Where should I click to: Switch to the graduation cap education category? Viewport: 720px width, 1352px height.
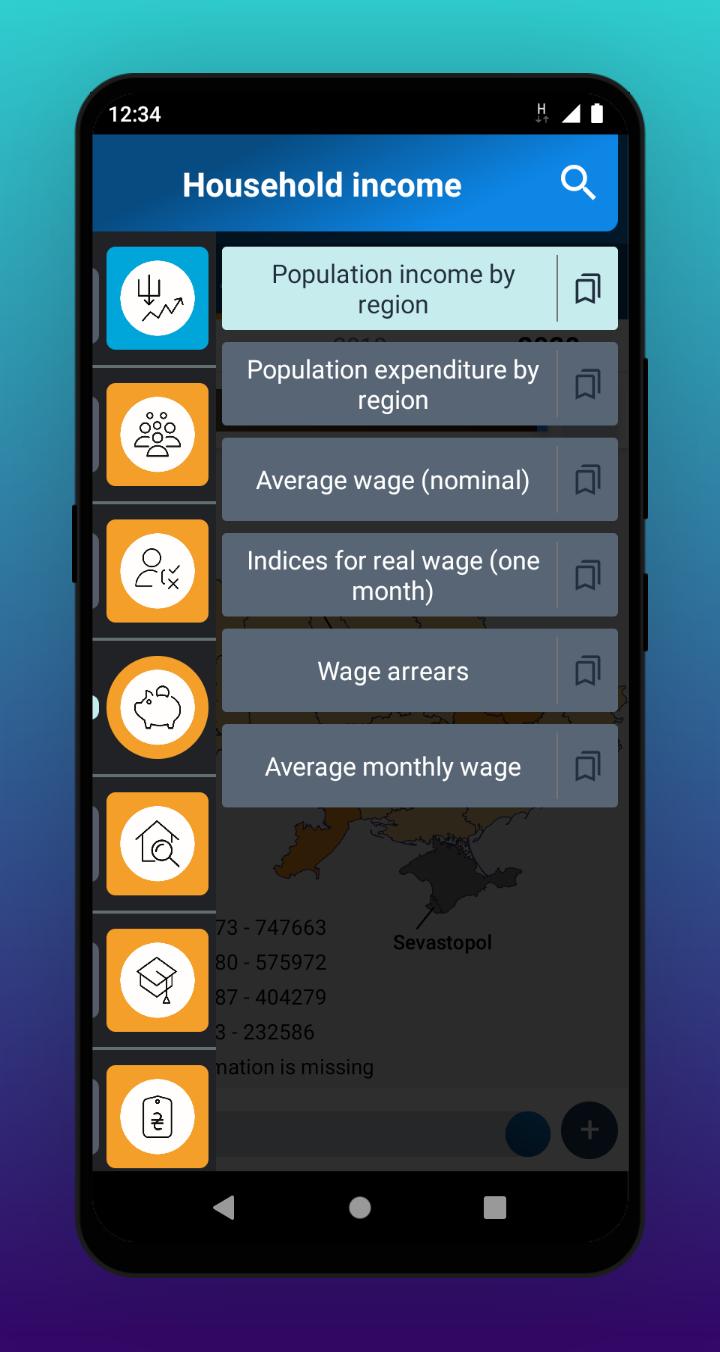(157, 980)
